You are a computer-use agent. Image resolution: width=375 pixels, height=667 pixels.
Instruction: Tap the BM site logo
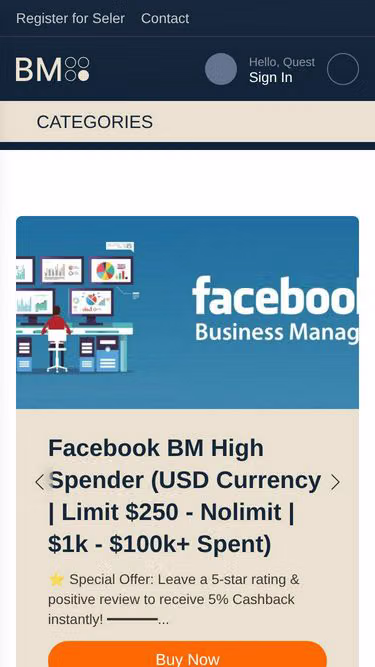(x=53, y=69)
